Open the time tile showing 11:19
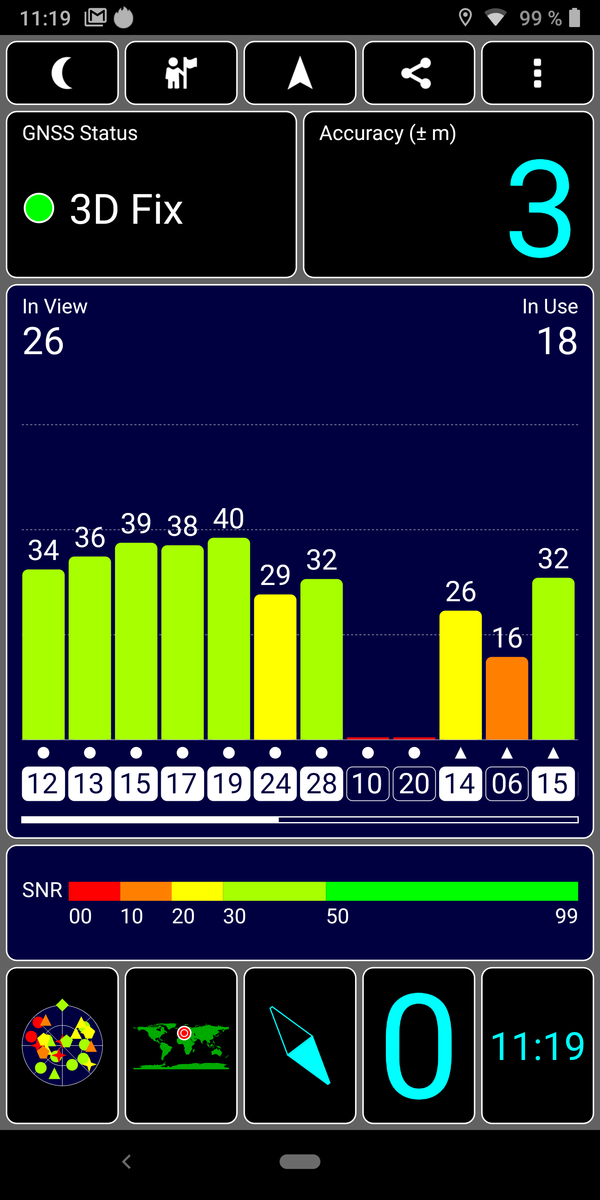 tap(537, 1045)
